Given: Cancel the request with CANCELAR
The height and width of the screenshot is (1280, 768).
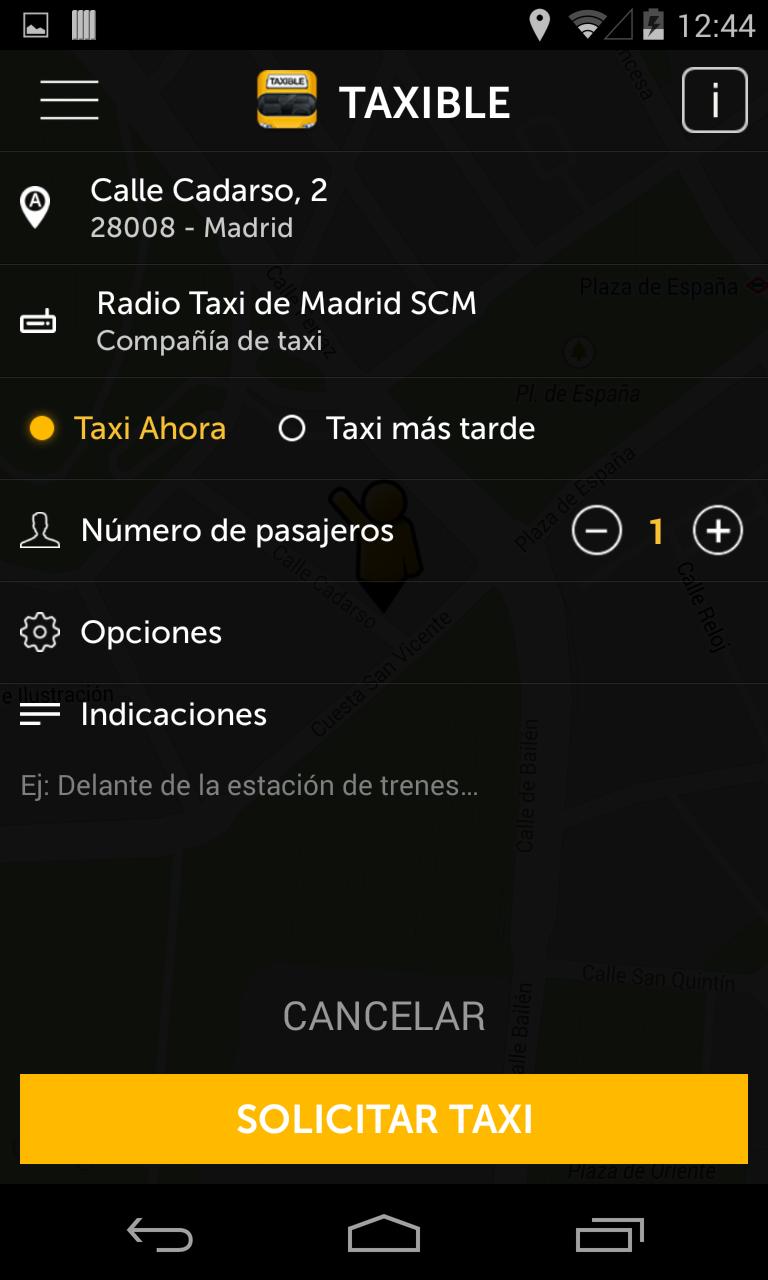Looking at the screenshot, I should (383, 1017).
